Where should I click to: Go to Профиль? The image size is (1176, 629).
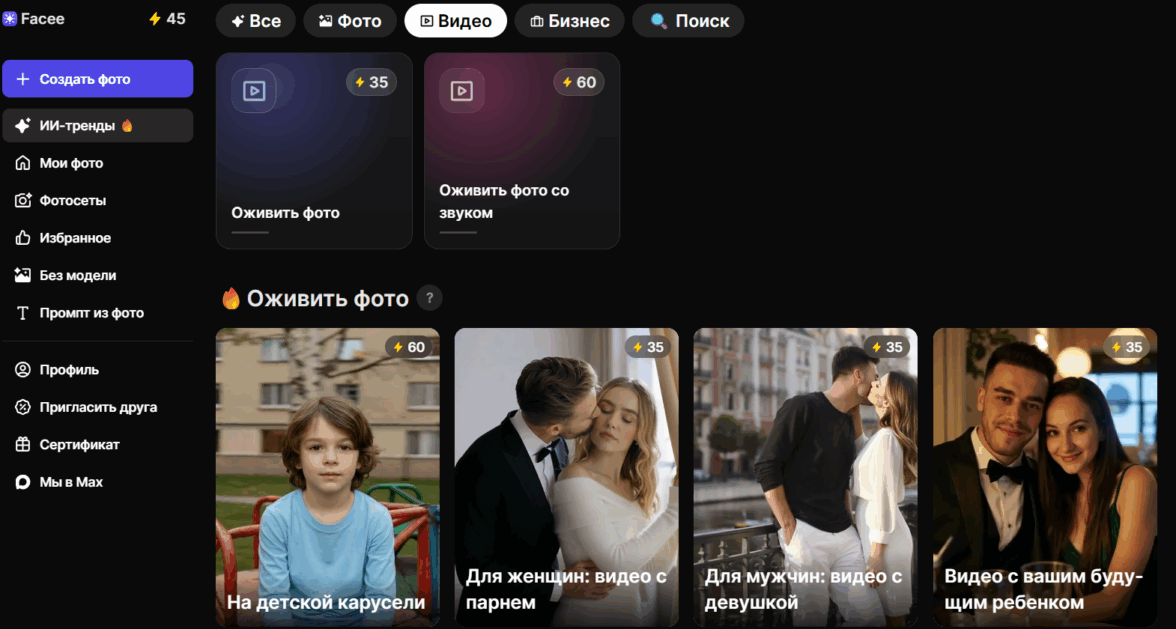click(68, 370)
